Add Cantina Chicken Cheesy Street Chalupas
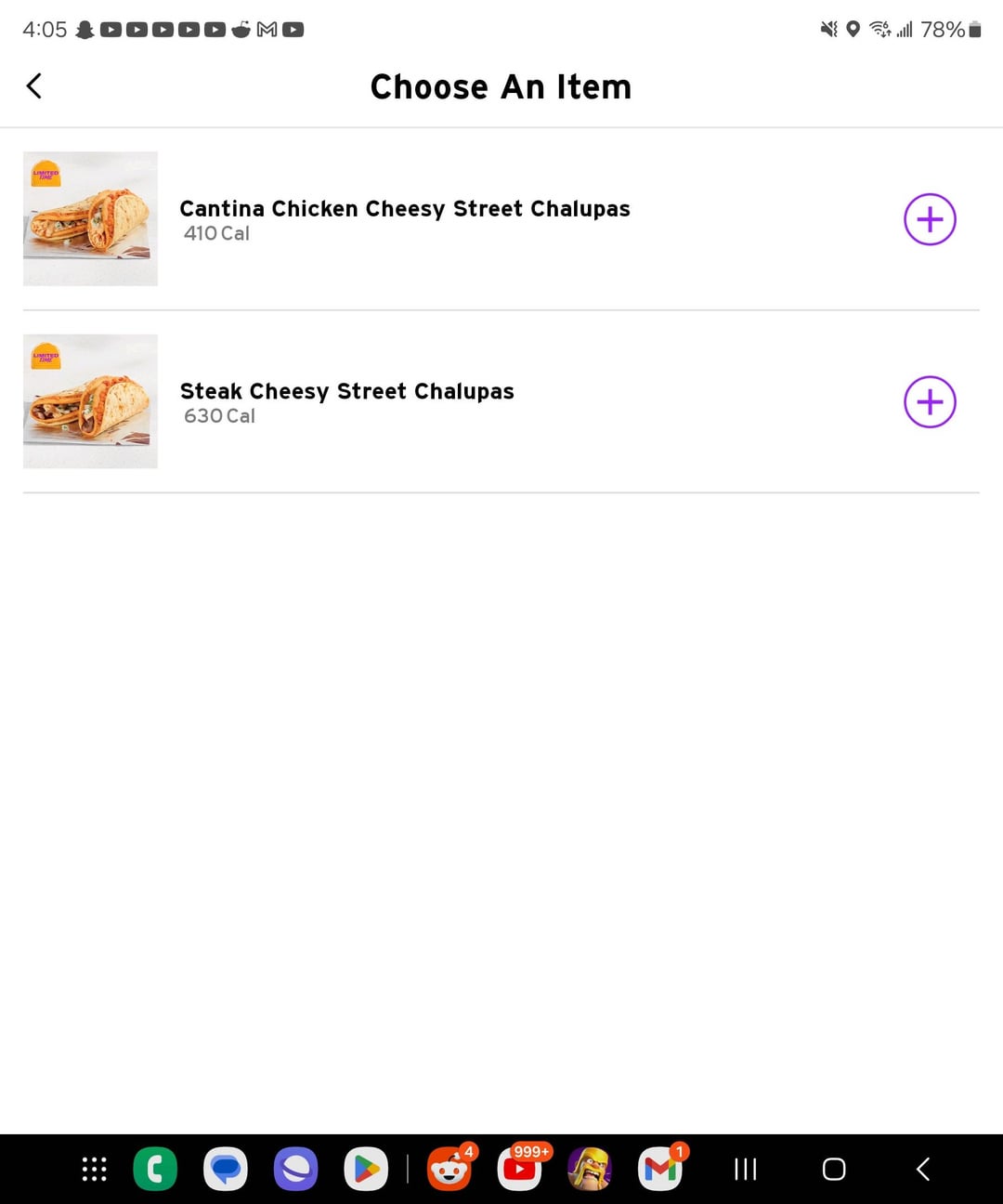Viewport: 1003px width, 1204px height. pyautogui.click(x=930, y=219)
